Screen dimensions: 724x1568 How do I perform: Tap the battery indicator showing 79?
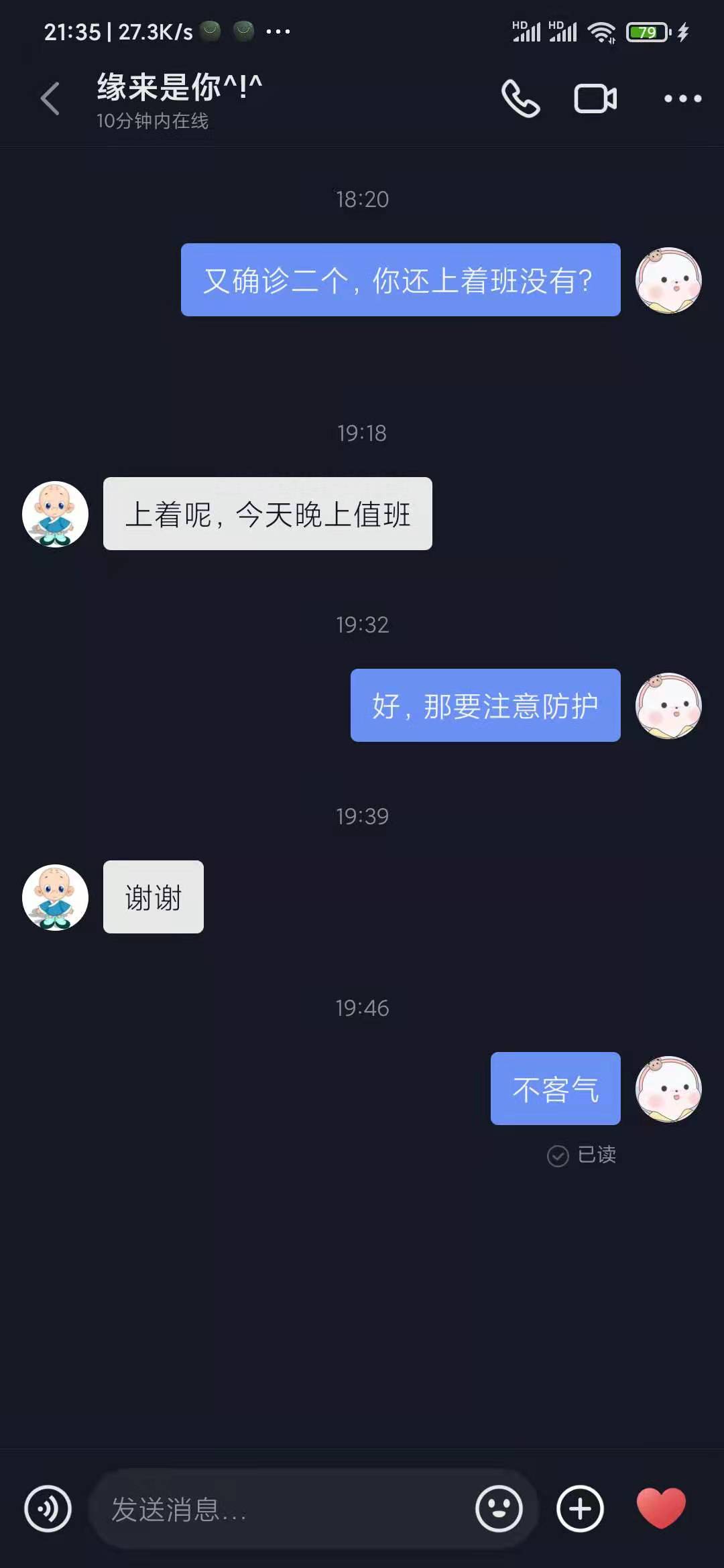coord(646,31)
